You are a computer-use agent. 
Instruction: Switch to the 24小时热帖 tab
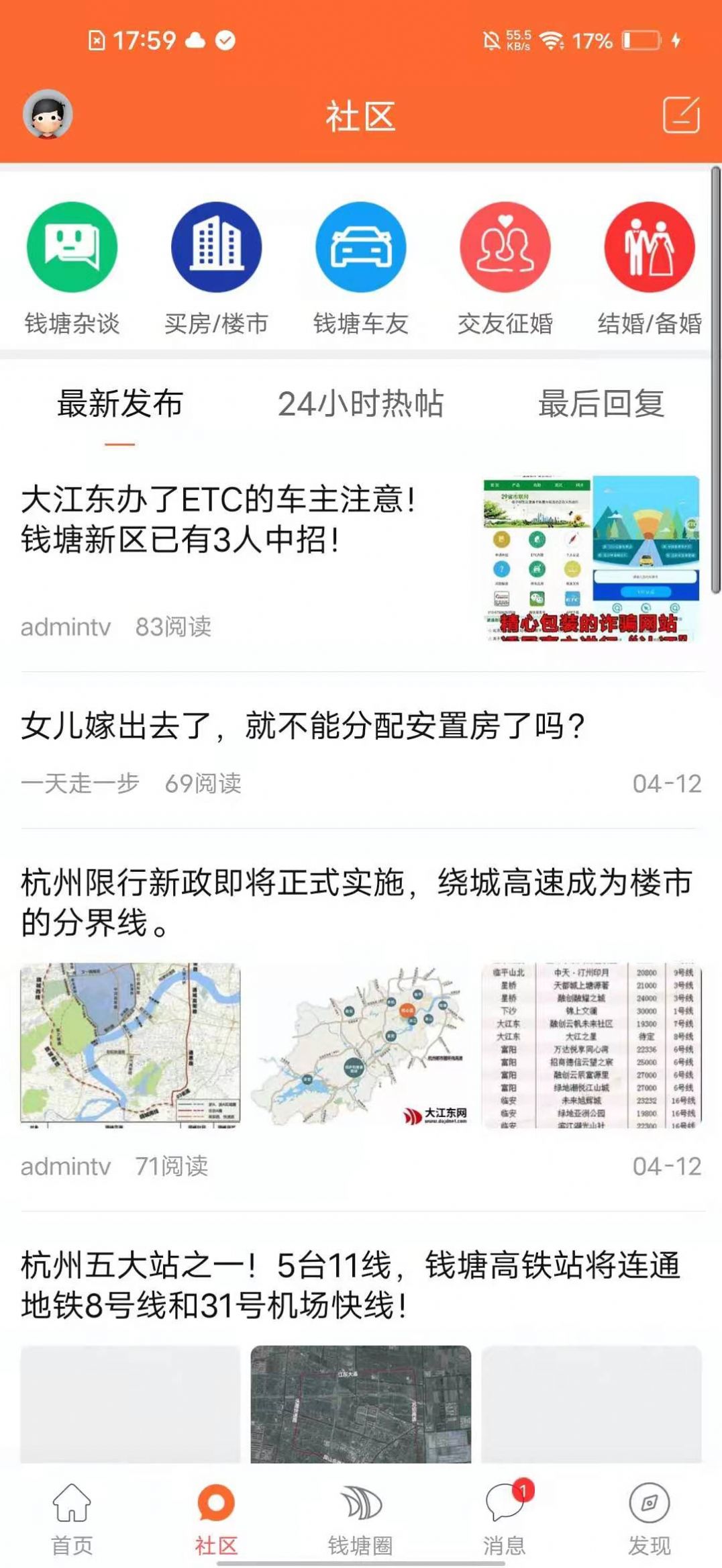click(x=360, y=404)
